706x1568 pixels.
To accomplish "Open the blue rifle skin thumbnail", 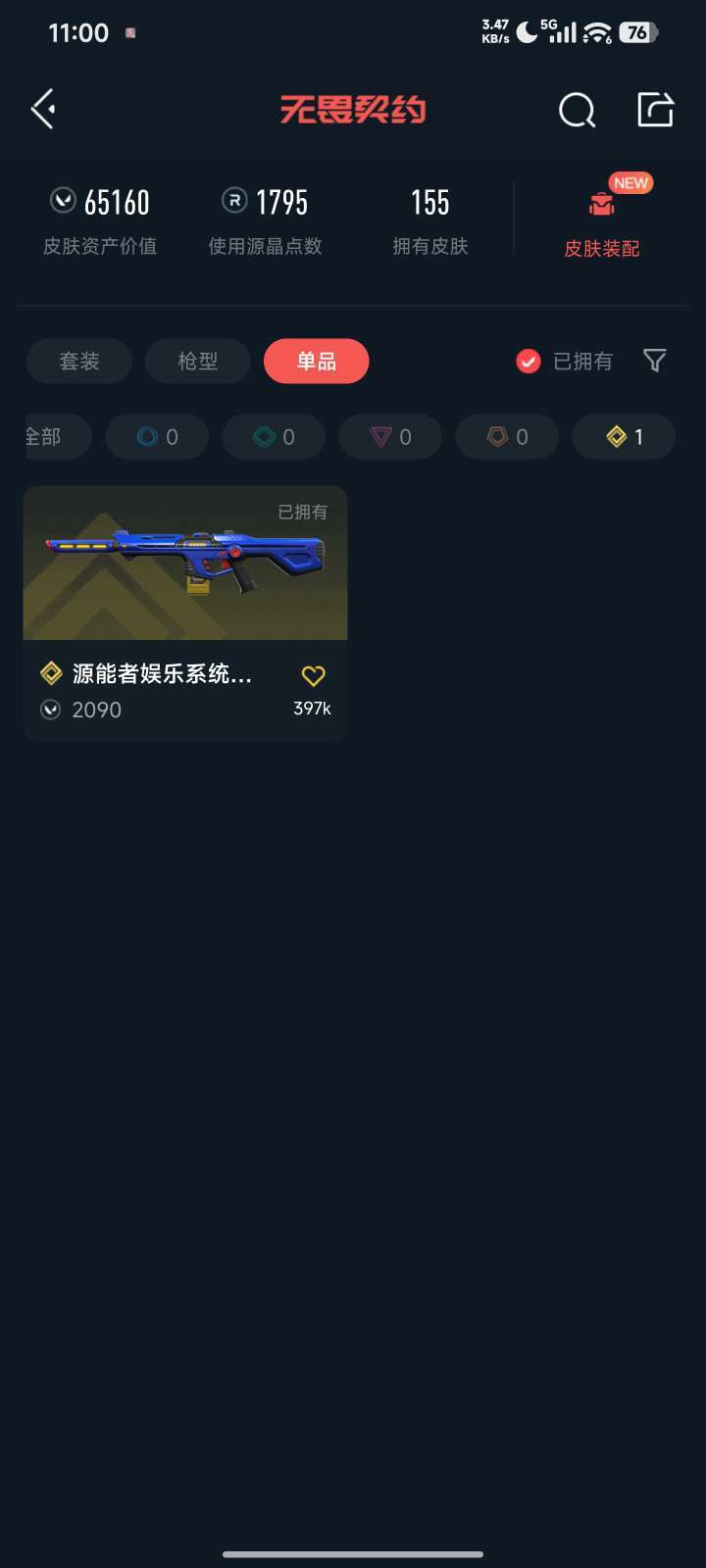I will pyautogui.click(x=184, y=563).
